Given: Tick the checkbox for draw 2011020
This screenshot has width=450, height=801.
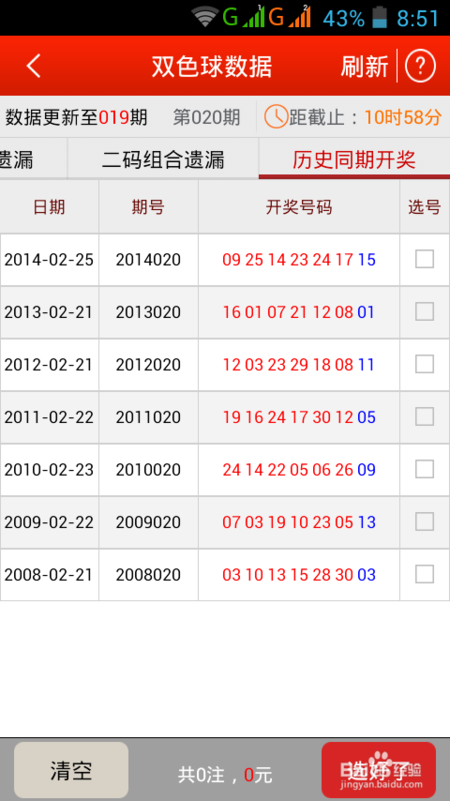Looking at the screenshot, I should 424,417.
